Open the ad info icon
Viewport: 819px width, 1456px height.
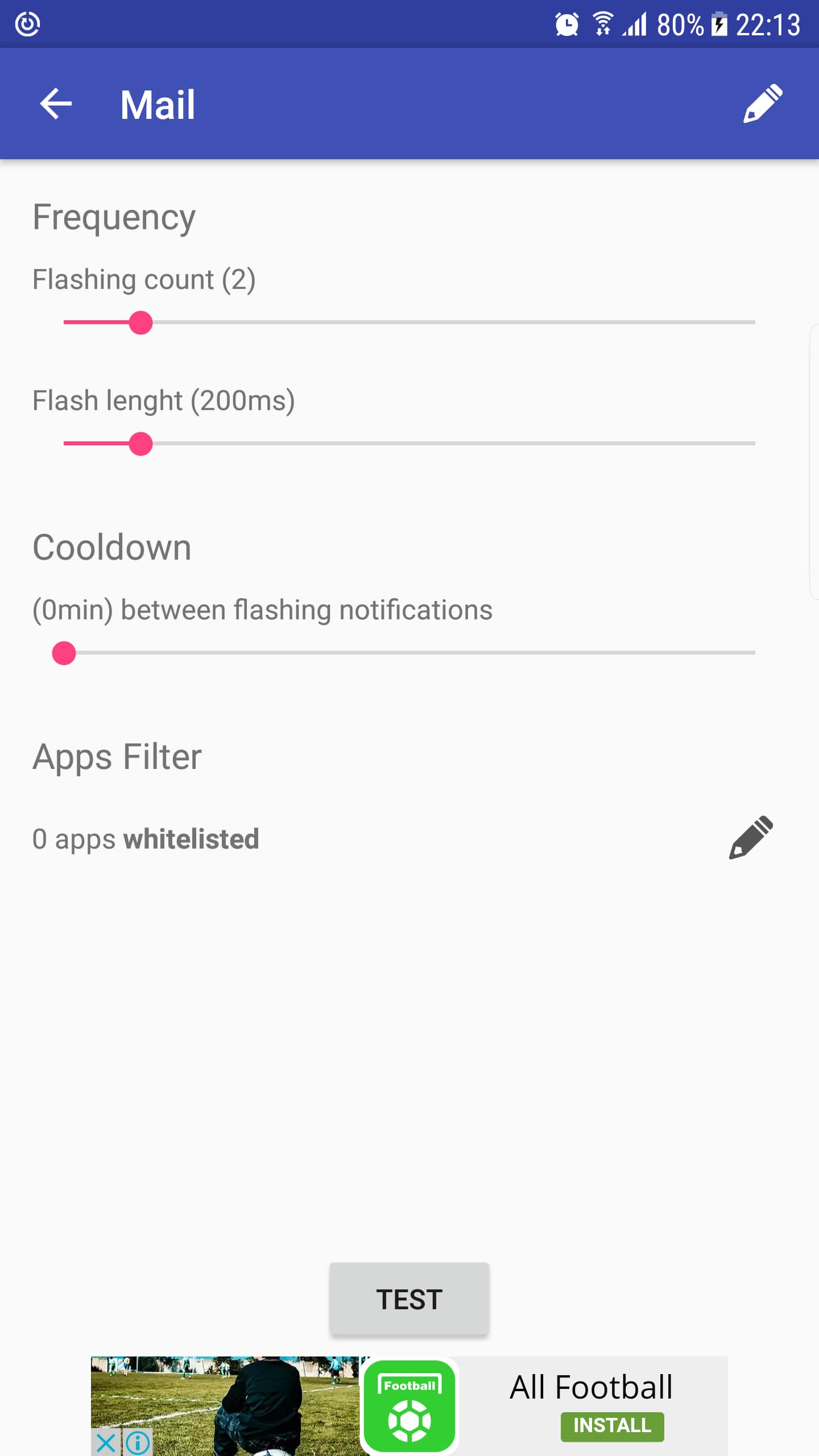click(138, 1442)
